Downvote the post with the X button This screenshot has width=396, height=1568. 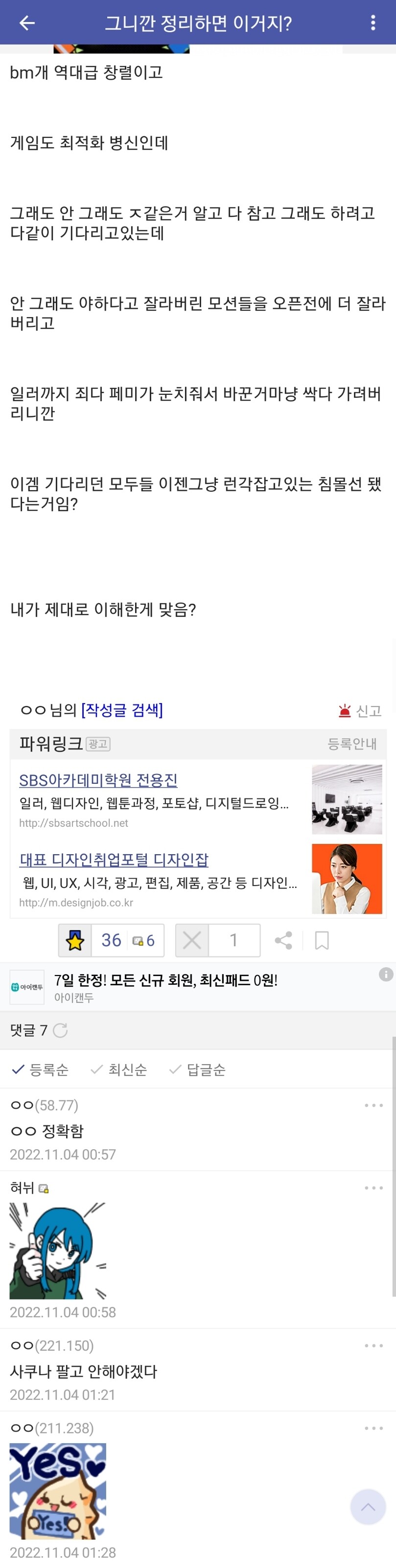pos(192,940)
